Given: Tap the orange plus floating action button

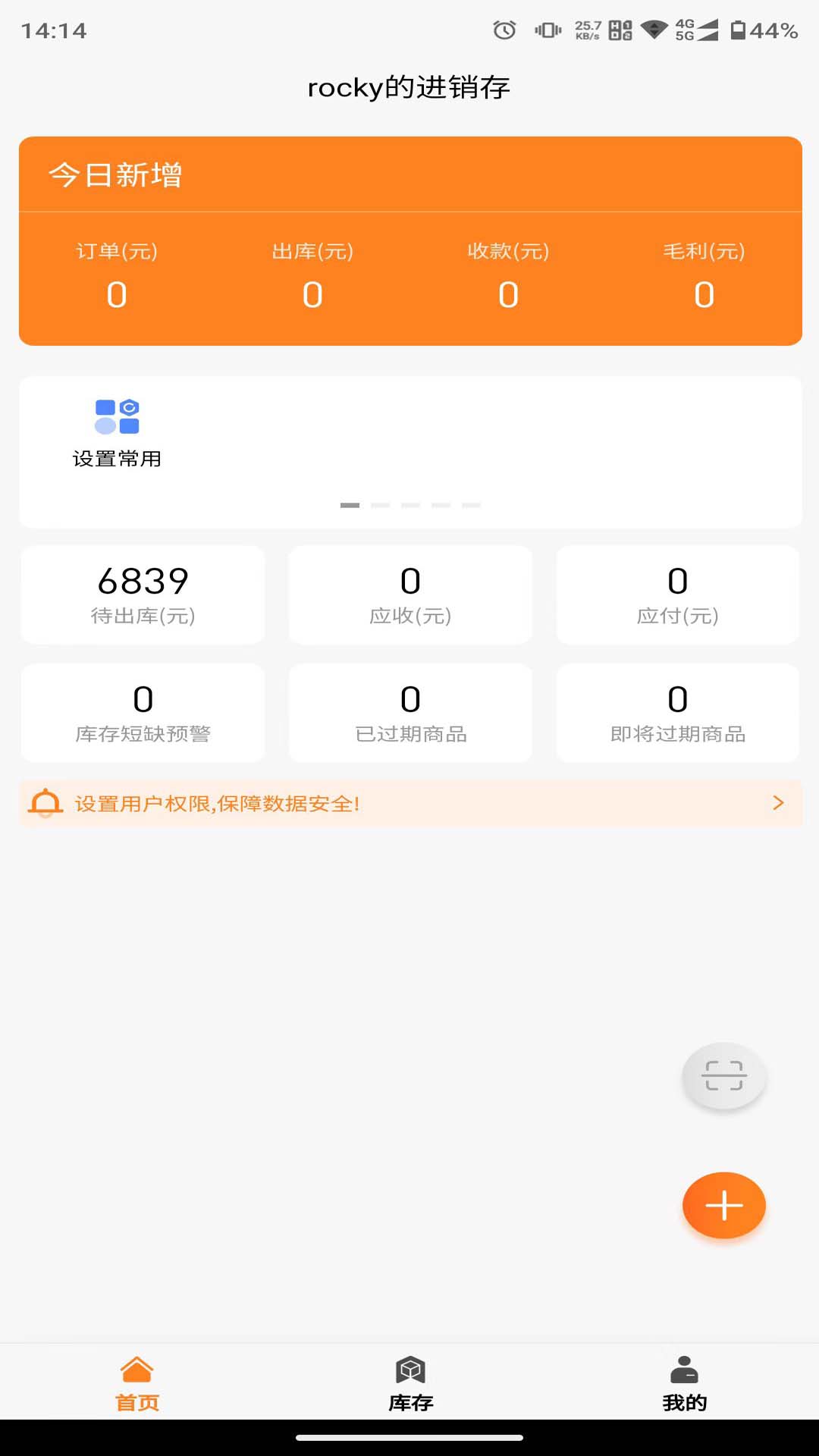Looking at the screenshot, I should pyautogui.click(x=724, y=1205).
